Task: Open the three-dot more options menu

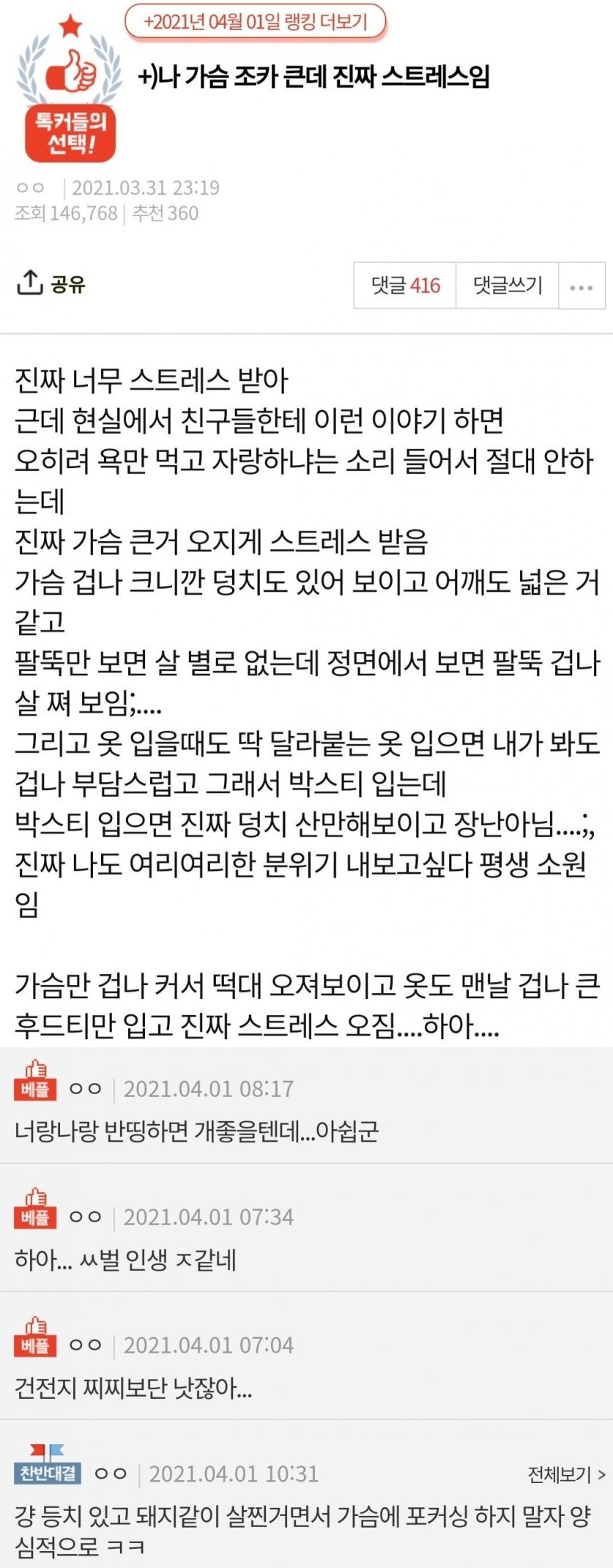Action: (582, 286)
